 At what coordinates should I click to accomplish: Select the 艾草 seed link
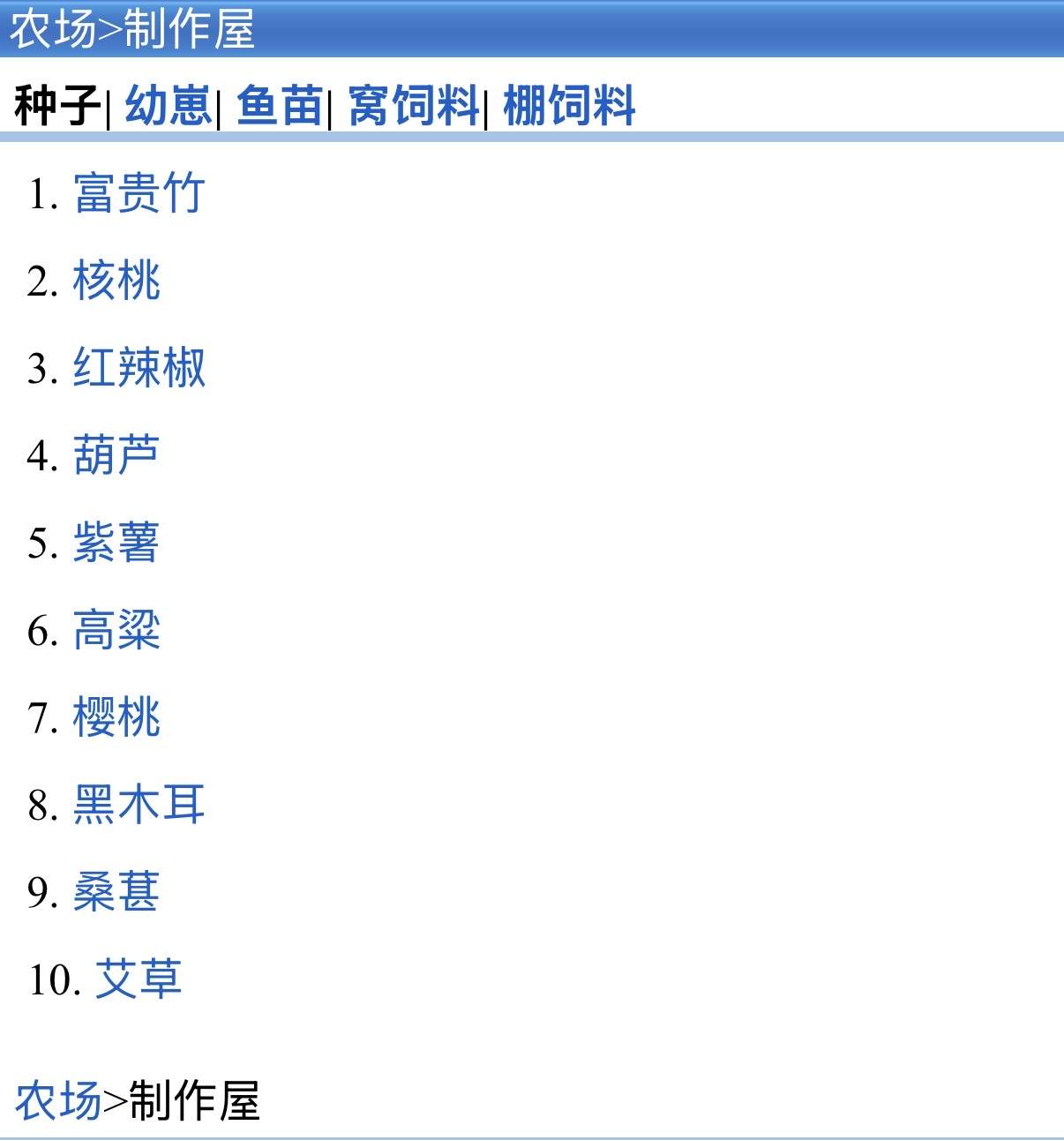(x=139, y=979)
